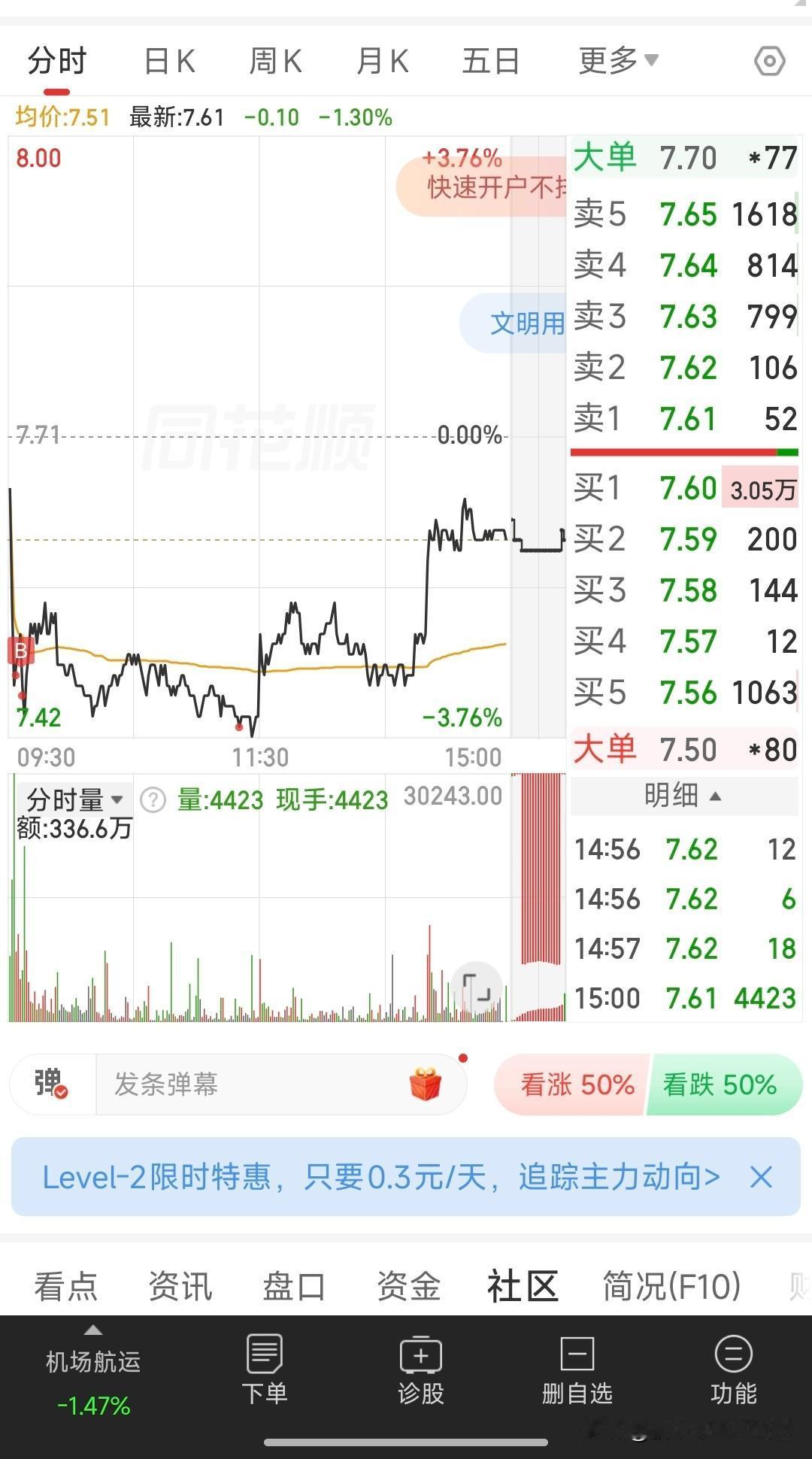The width and height of the screenshot is (812, 1459).
Task: Expand the 更多 chart options dropdown
Action: point(618,60)
